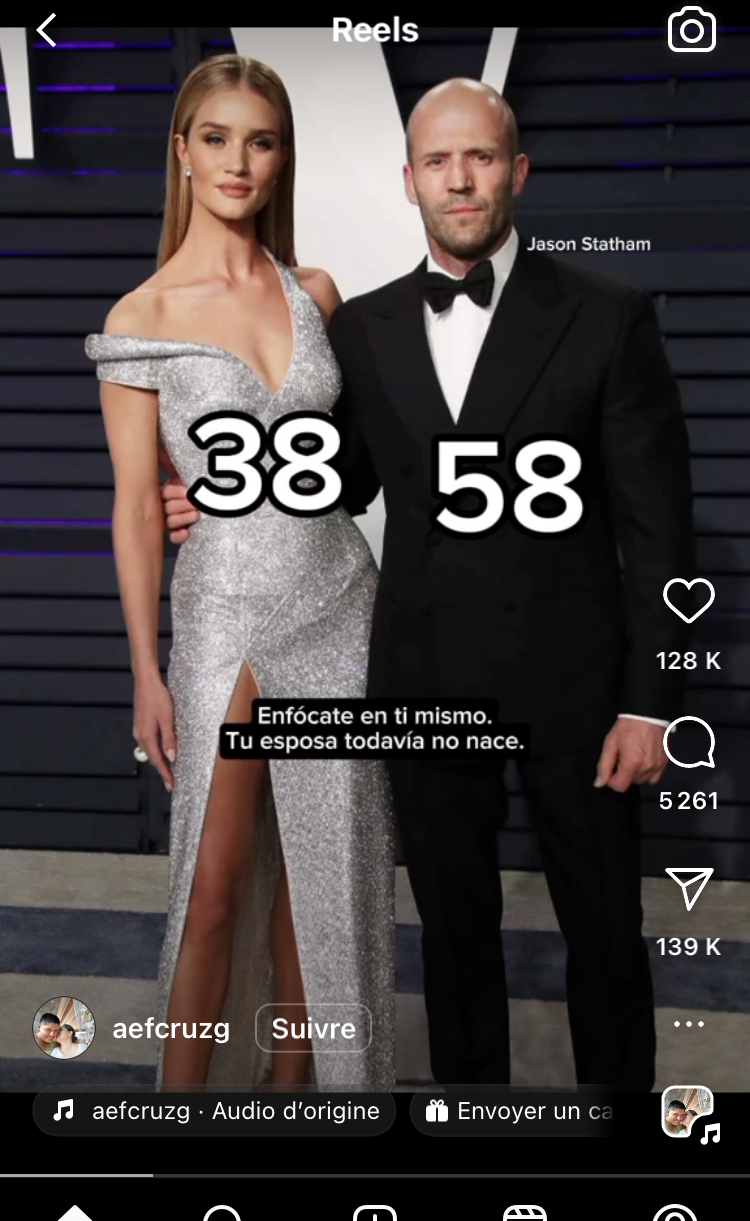
Task: Open the camera to create a reel
Action: coord(691,30)
